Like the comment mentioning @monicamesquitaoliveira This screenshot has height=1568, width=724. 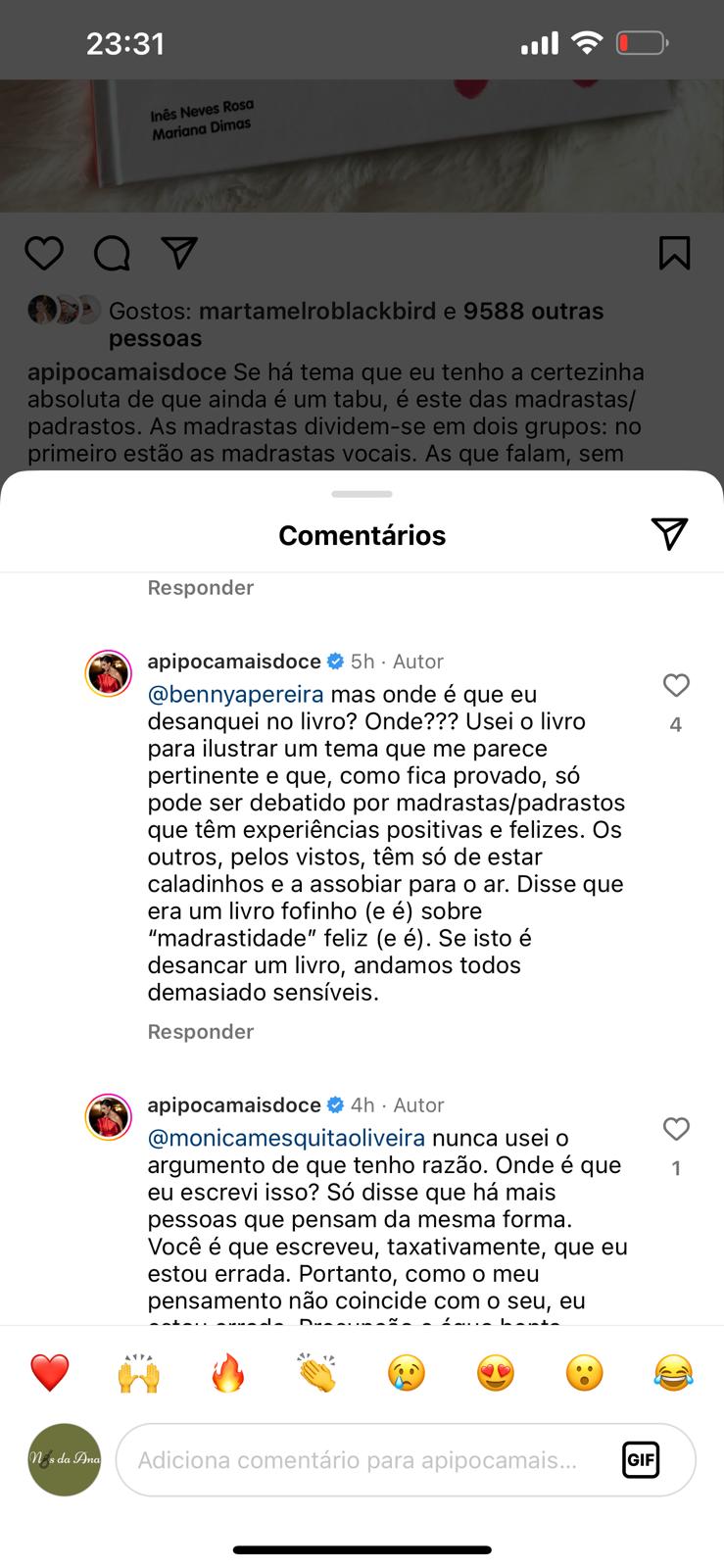click(676, 1129)
